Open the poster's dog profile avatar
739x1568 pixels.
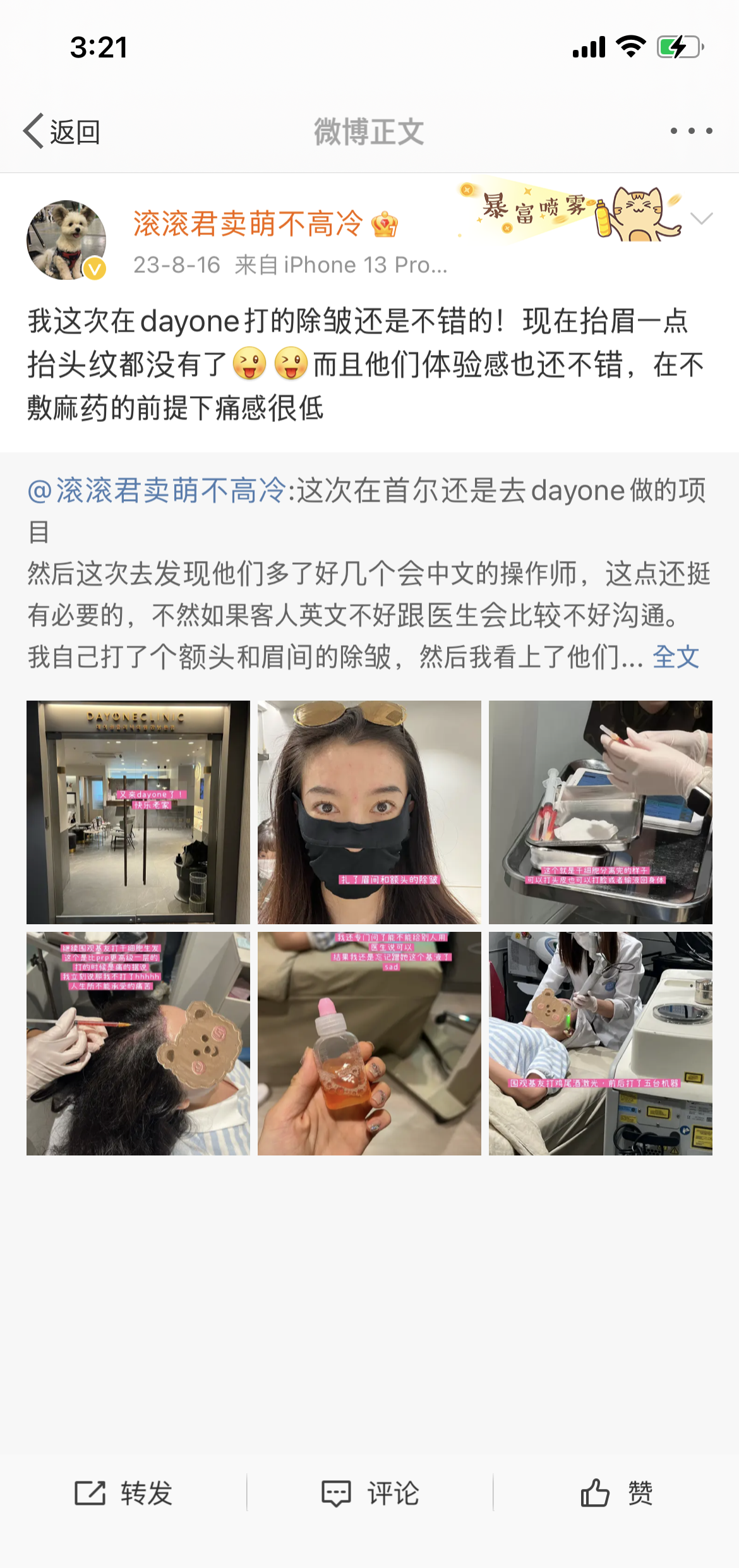point(66,240)
